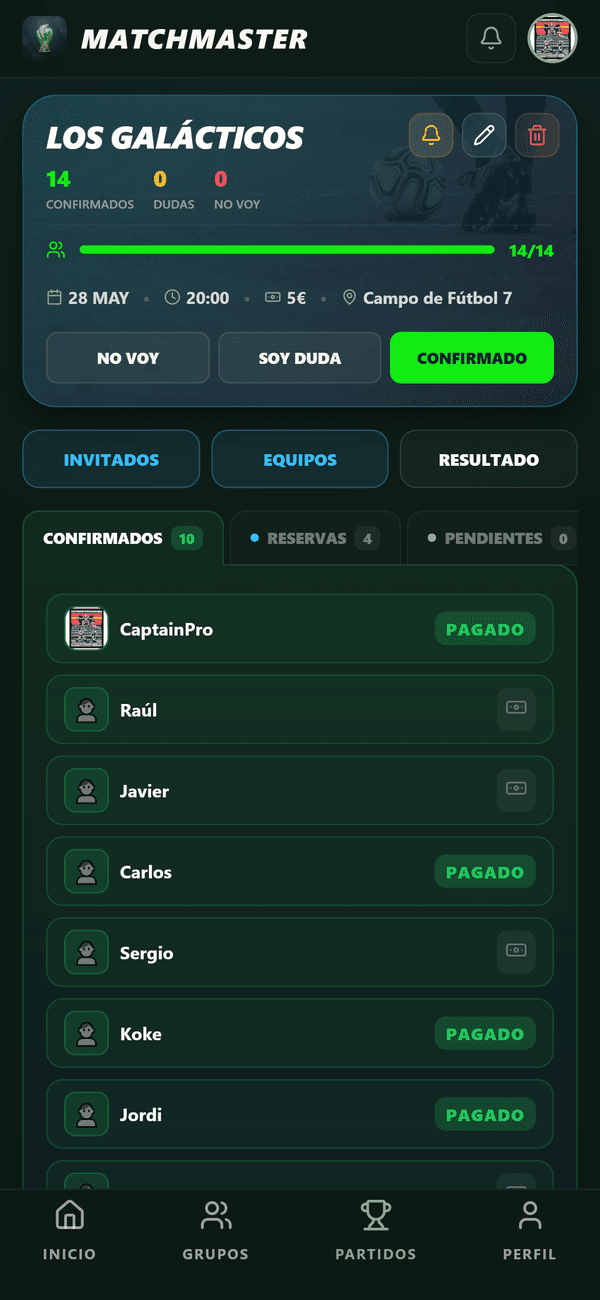Screen dimensions: 600x1300
Task: Go to INICIO in the bottom navigation
Action: [x=69, y=1231]
